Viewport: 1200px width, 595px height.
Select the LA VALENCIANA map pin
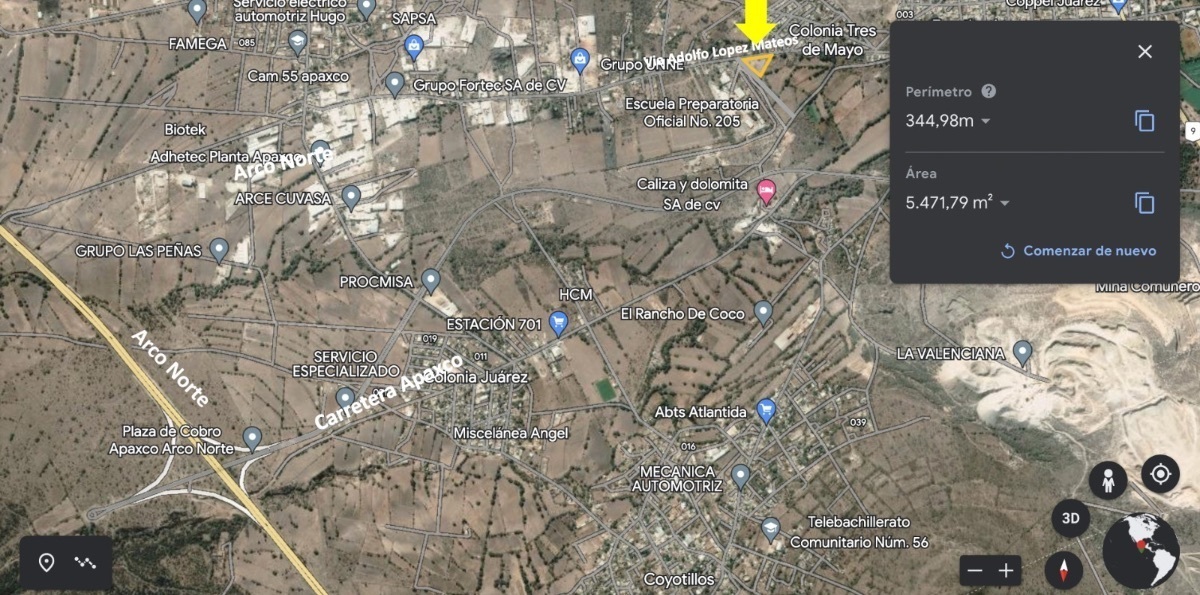(x=1022, y=352)
